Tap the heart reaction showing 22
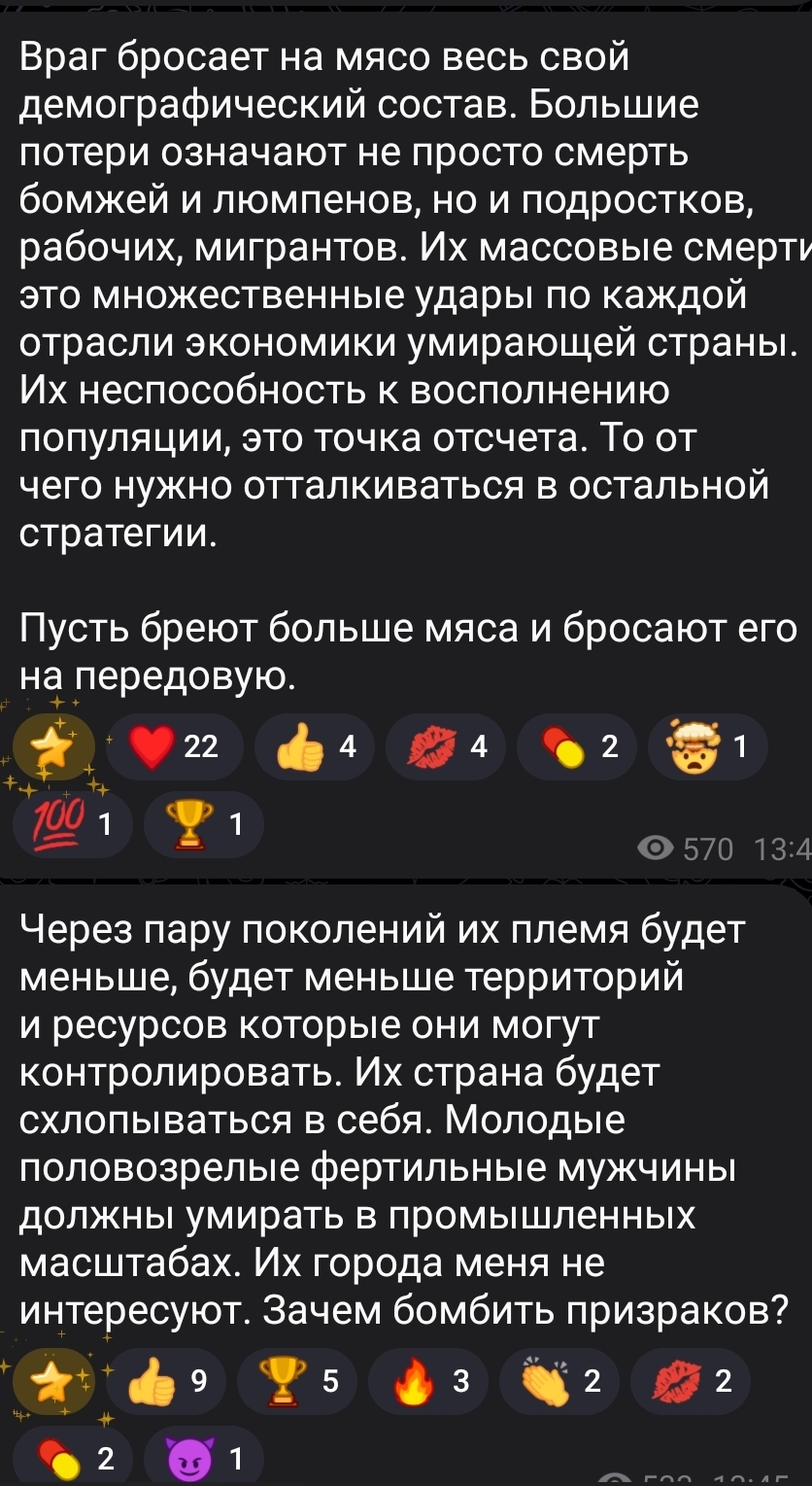Image resolution: width=812 pixels, height=1486 pixels. (x=175, y=747)
